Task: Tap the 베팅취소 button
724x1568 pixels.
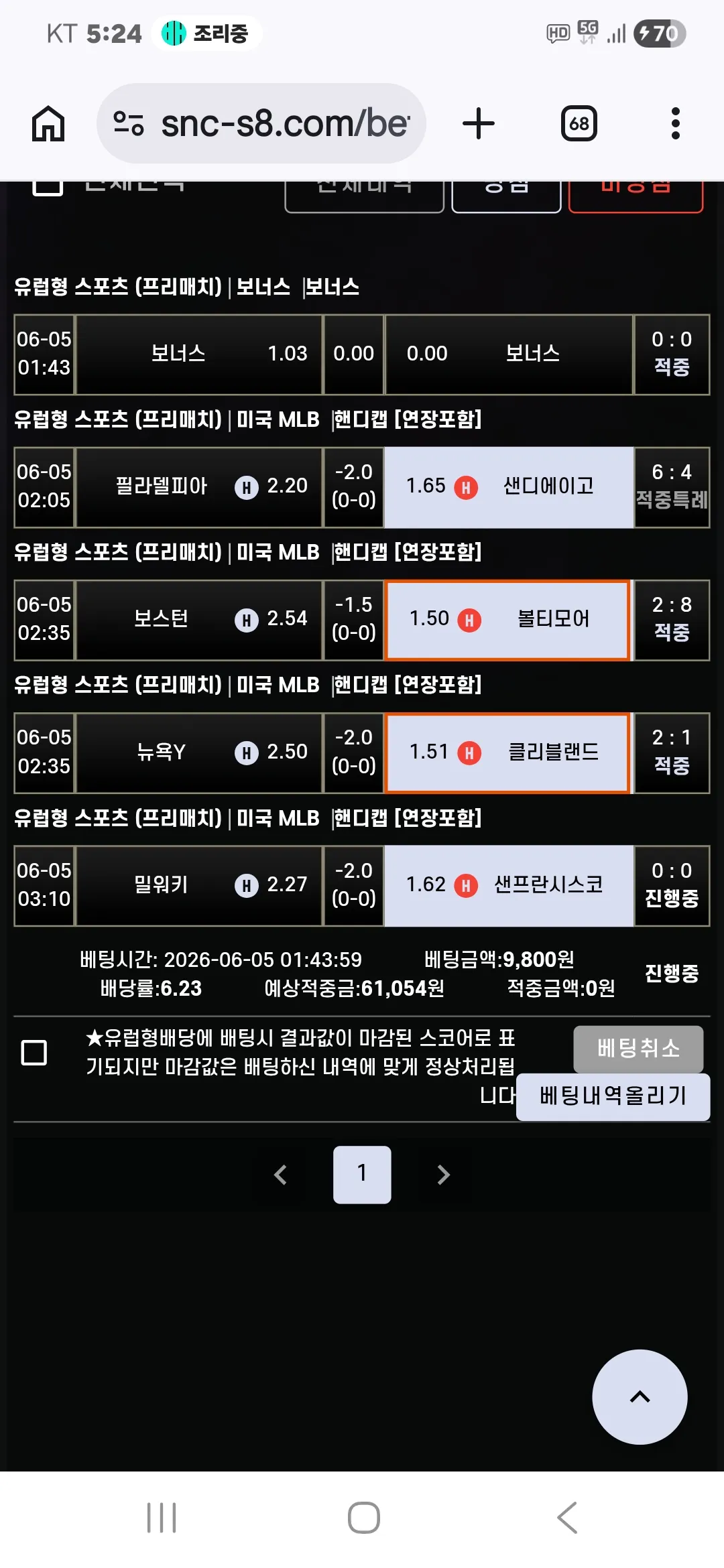Action: pyautogui.click(x=638, y=1048)
